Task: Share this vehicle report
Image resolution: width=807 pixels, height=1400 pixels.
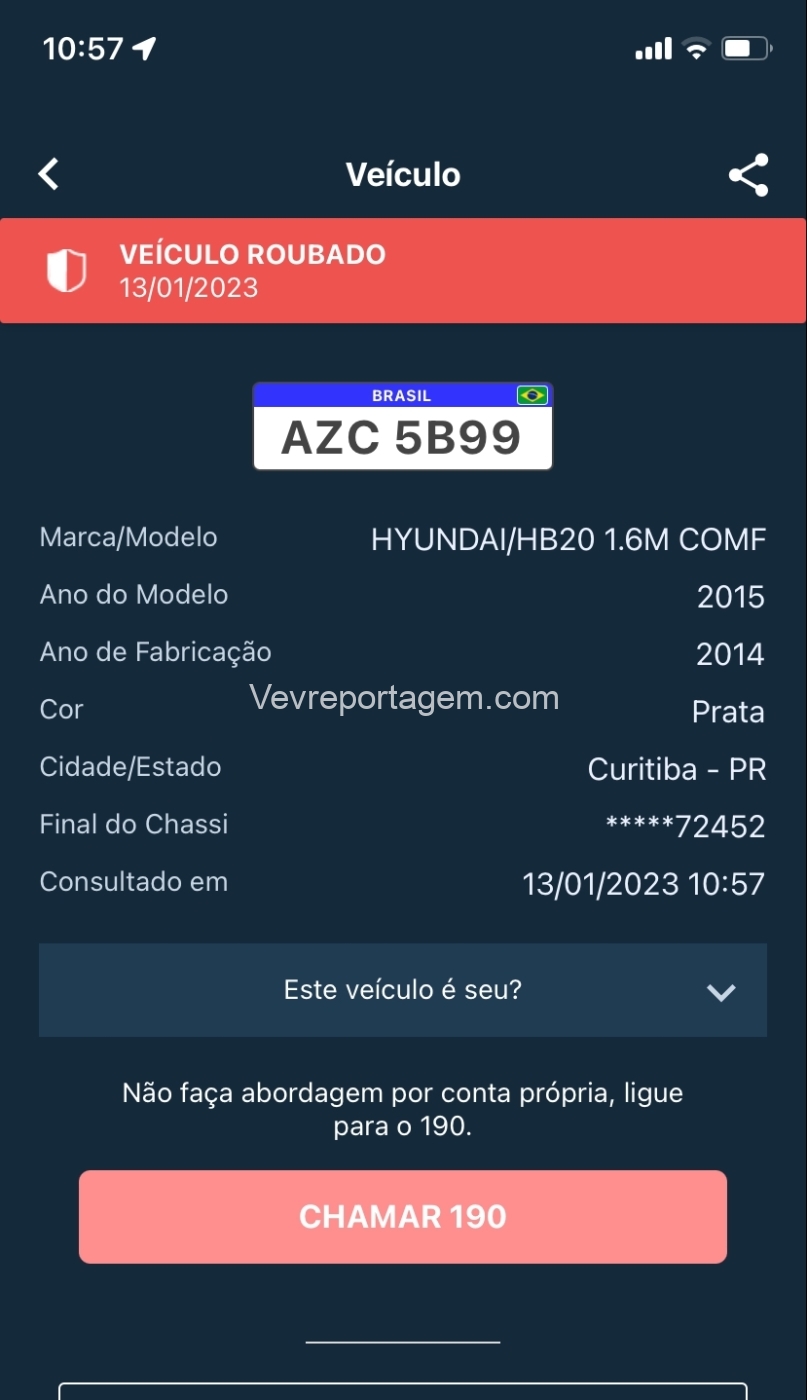Action: pyautogui.click(x=748, y=175)
